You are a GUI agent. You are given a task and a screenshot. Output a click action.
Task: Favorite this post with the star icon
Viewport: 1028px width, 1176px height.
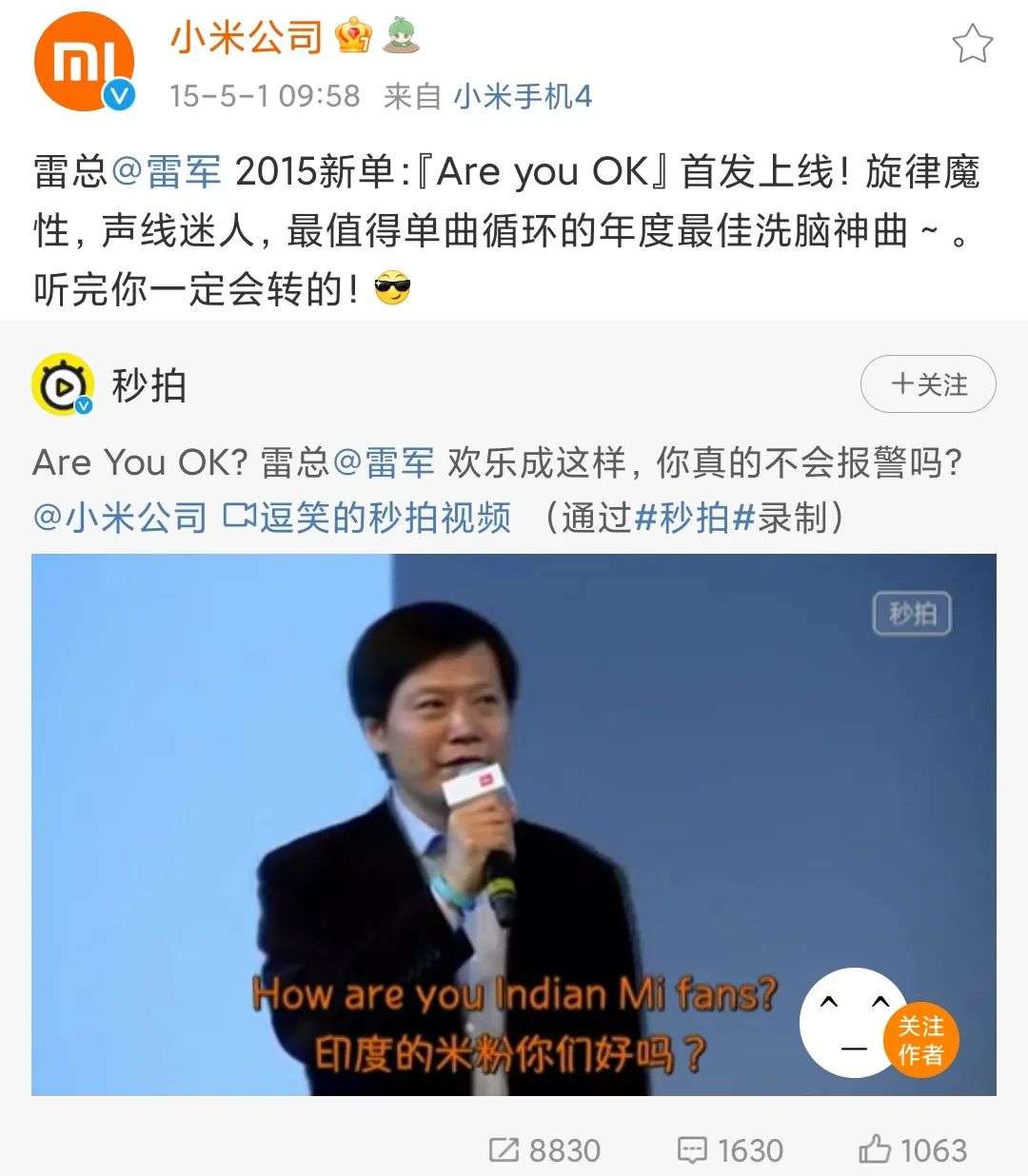point(972,44)
